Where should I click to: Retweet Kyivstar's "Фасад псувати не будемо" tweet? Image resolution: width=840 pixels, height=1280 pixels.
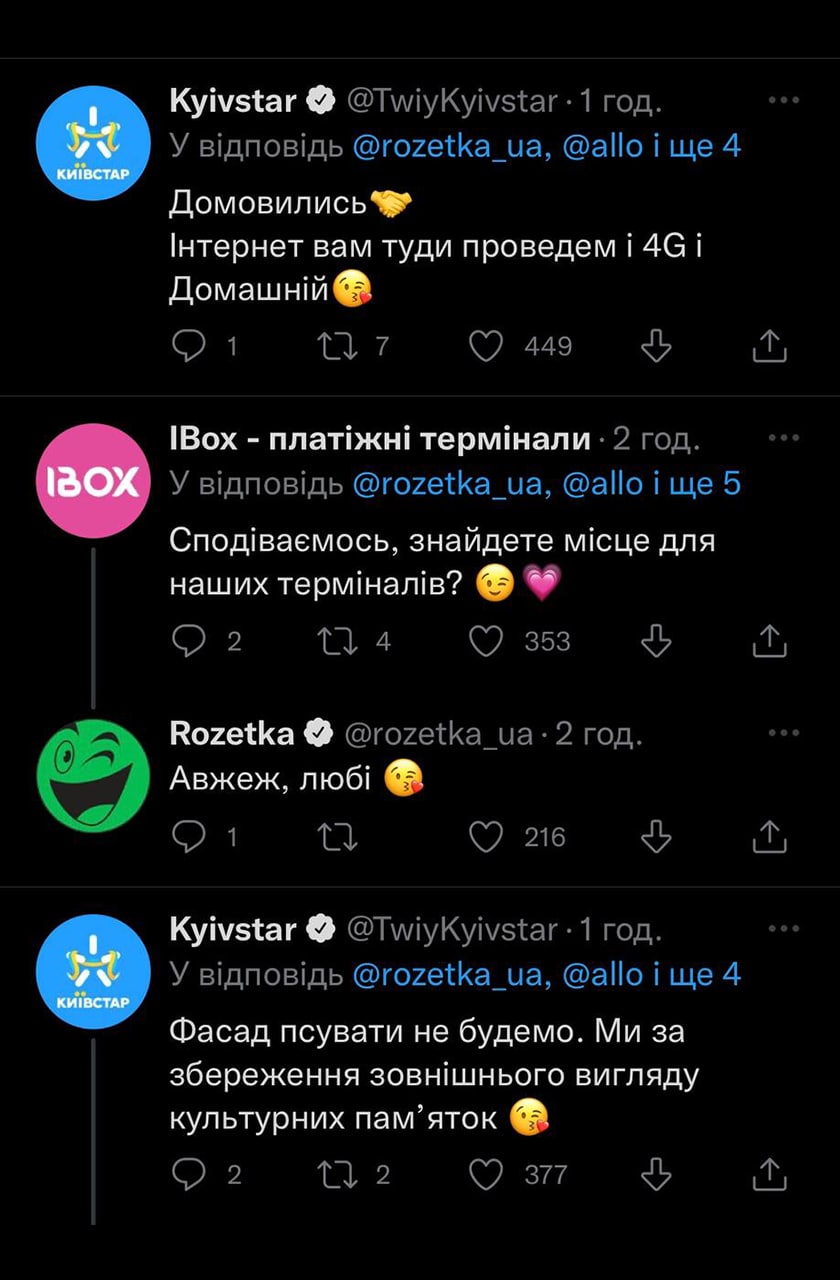328,1174
